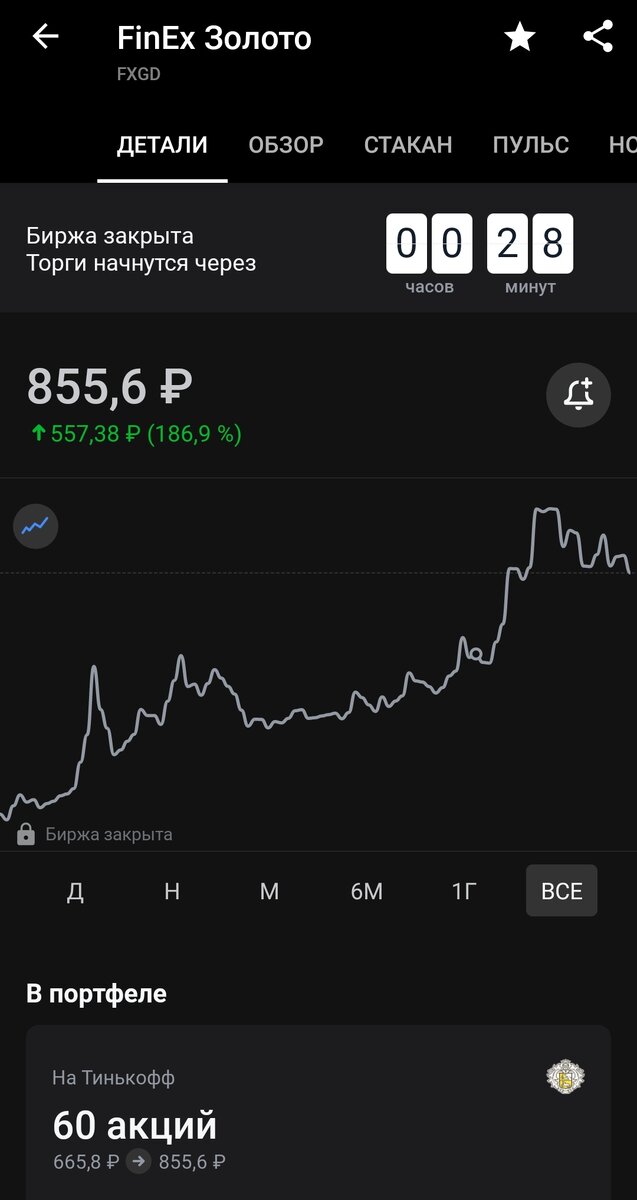Open the На Тинькофф portfolio position card
The height and width of the screenshot is (1200, 637).
318,1110
